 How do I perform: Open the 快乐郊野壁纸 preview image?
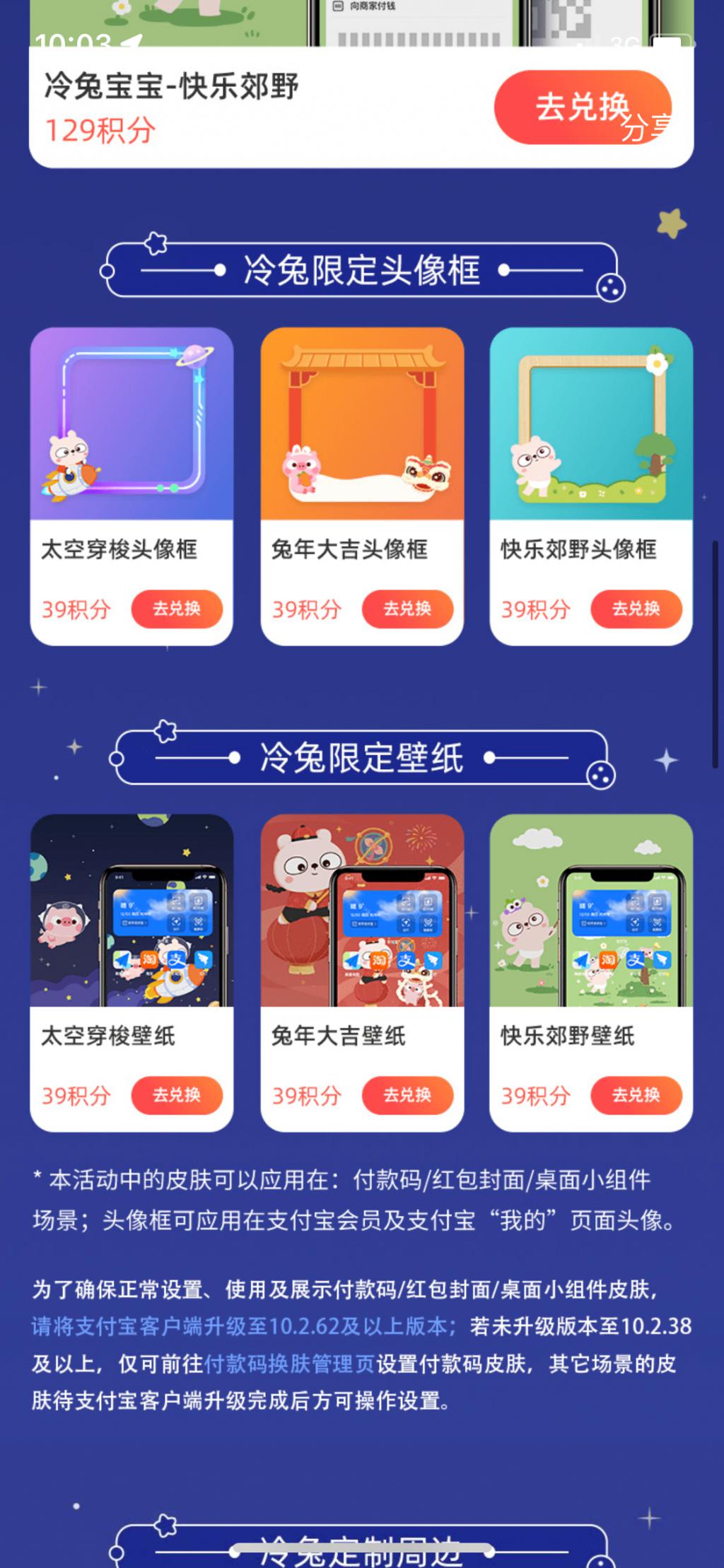[x=591, y=911]
